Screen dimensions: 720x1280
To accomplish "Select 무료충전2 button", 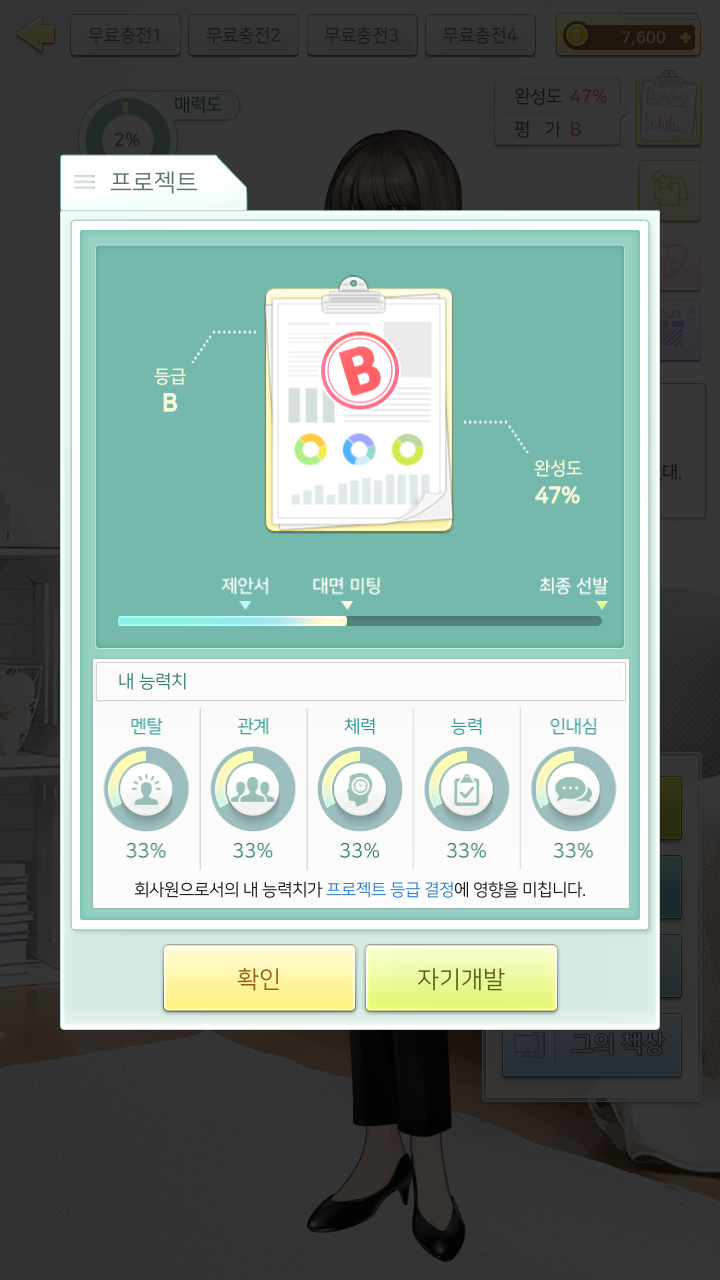I will (242, 37).
